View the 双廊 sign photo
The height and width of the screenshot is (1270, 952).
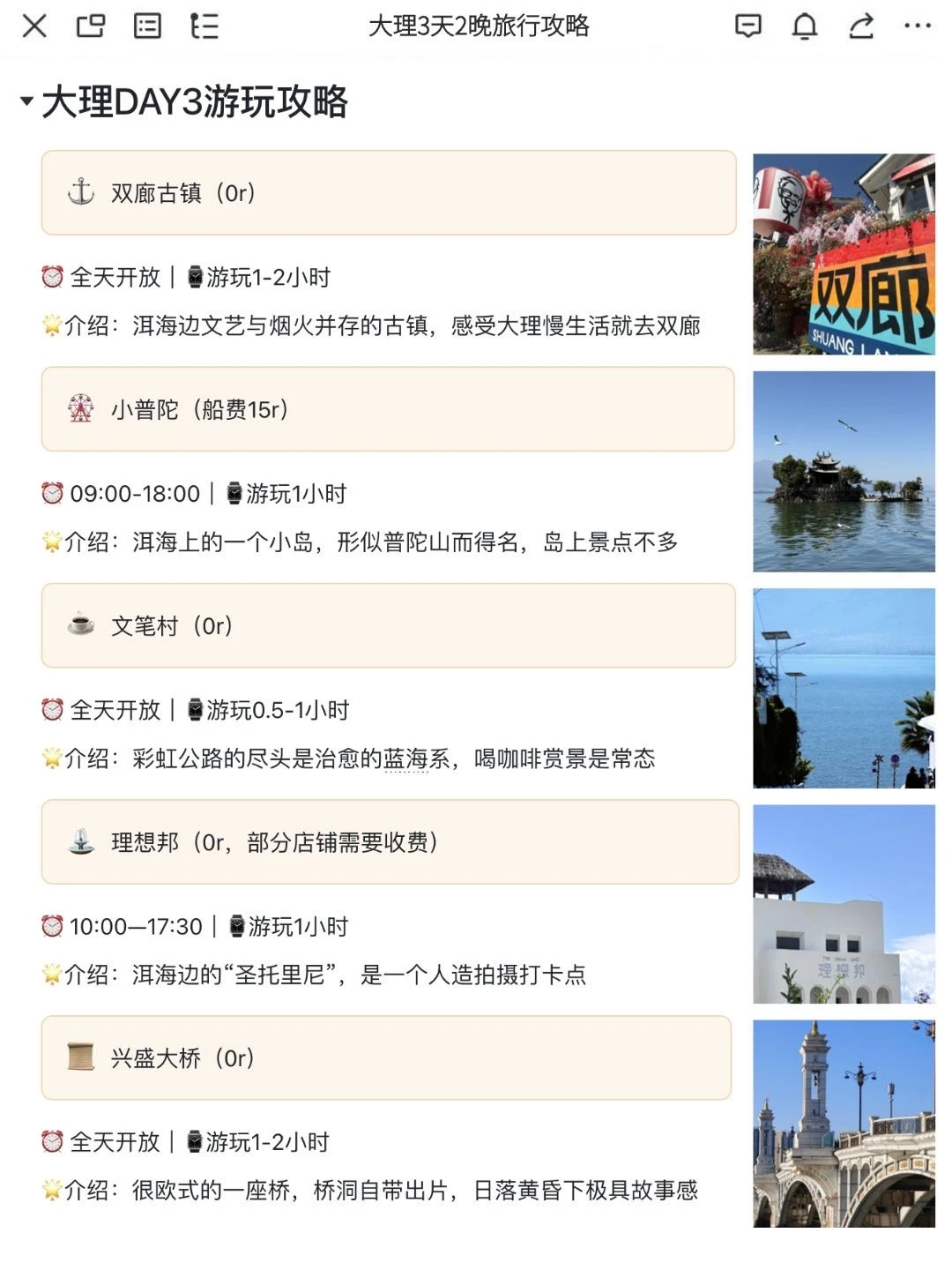(844, 254)
